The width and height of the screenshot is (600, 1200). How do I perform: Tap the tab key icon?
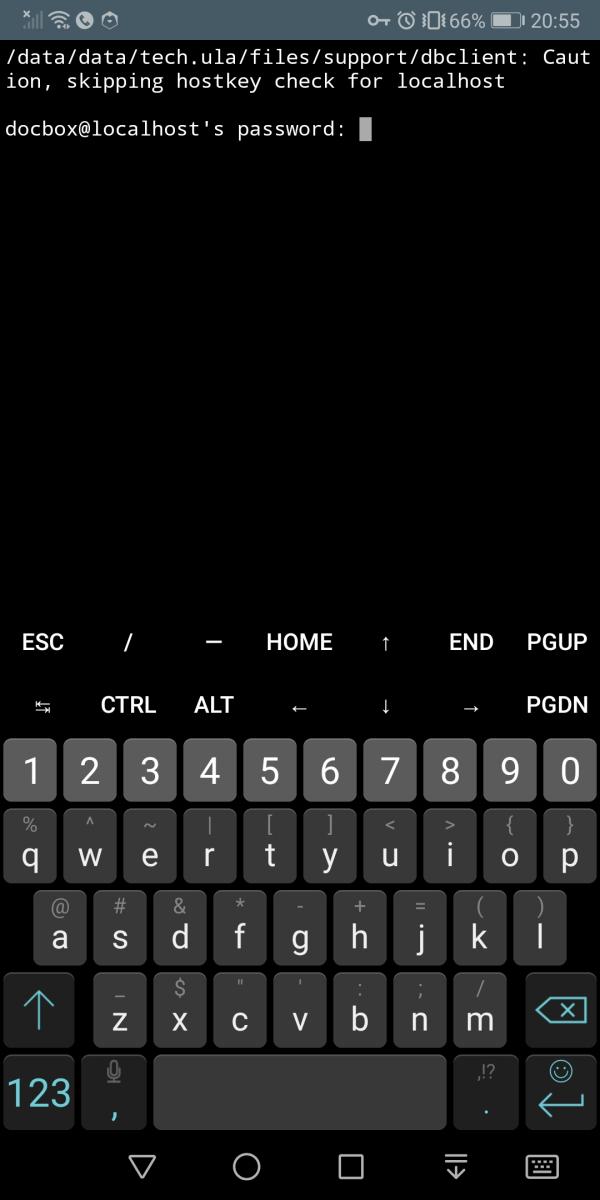pos(43,706)
